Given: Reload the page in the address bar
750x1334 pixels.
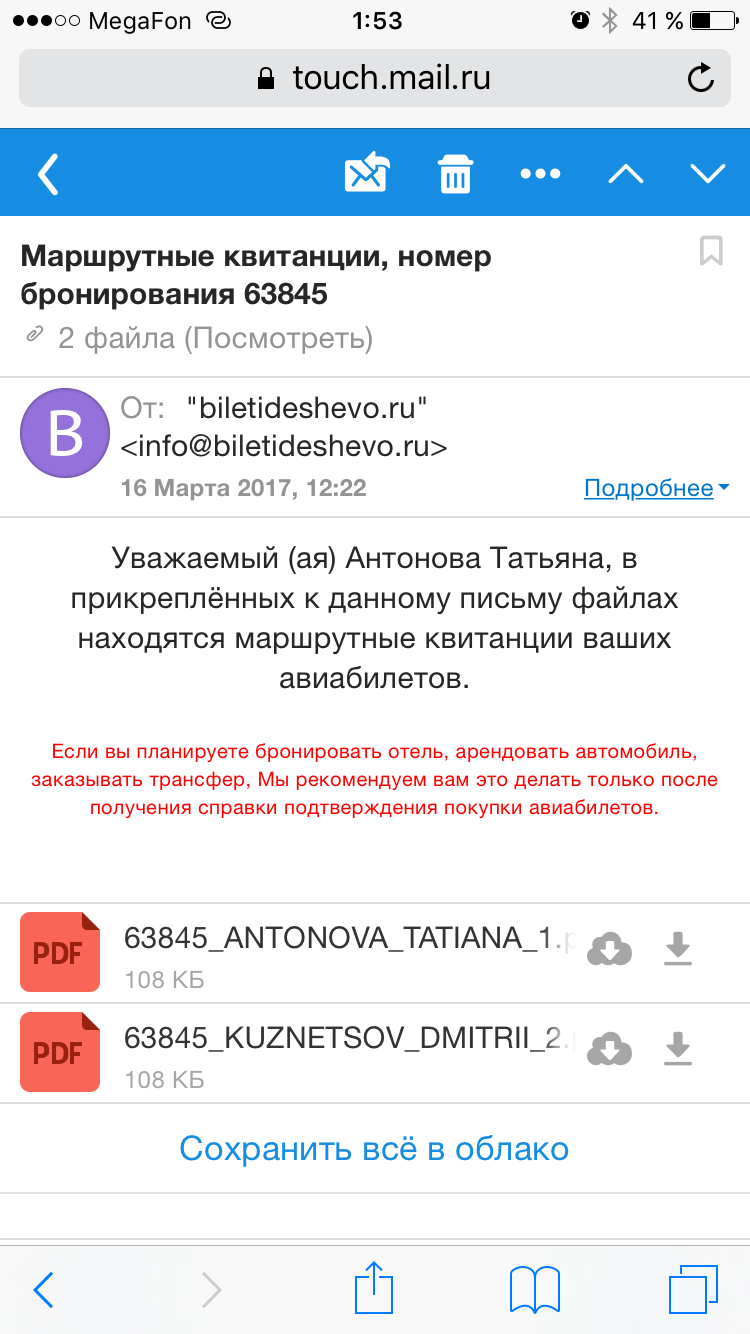Looking at the screenshot, I should [702, 77].
